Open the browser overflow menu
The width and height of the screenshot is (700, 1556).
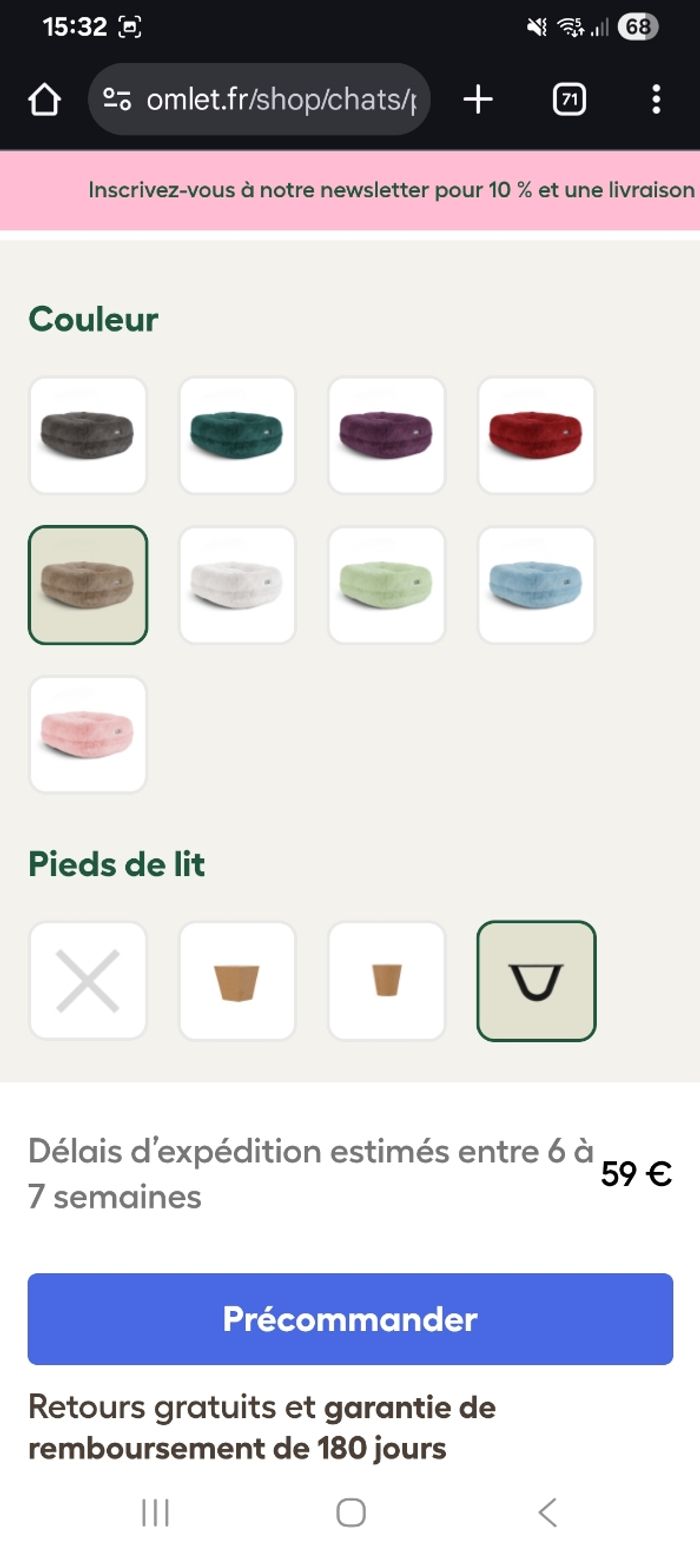656,99
